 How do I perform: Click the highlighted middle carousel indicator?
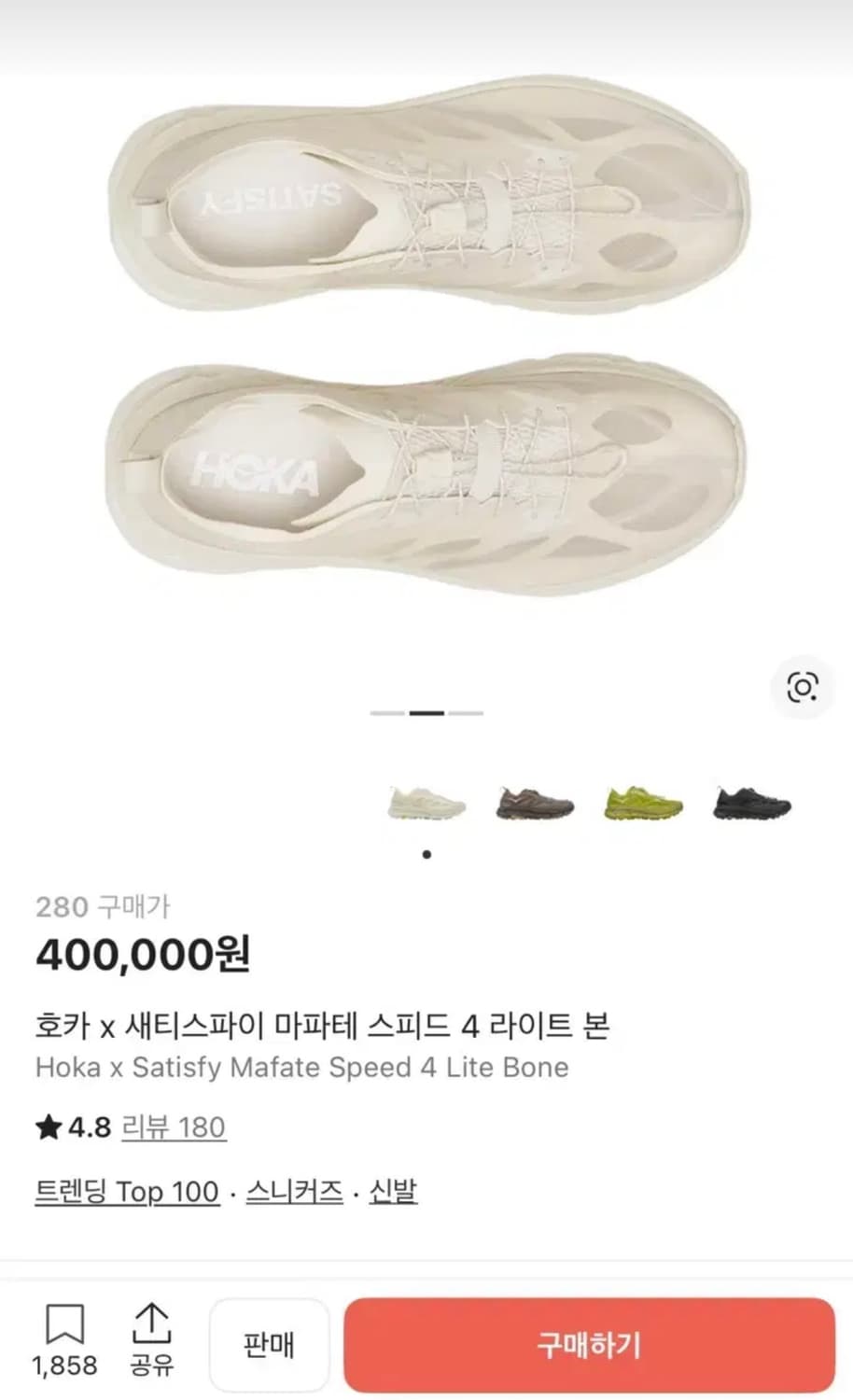click(x=426, y=714)
